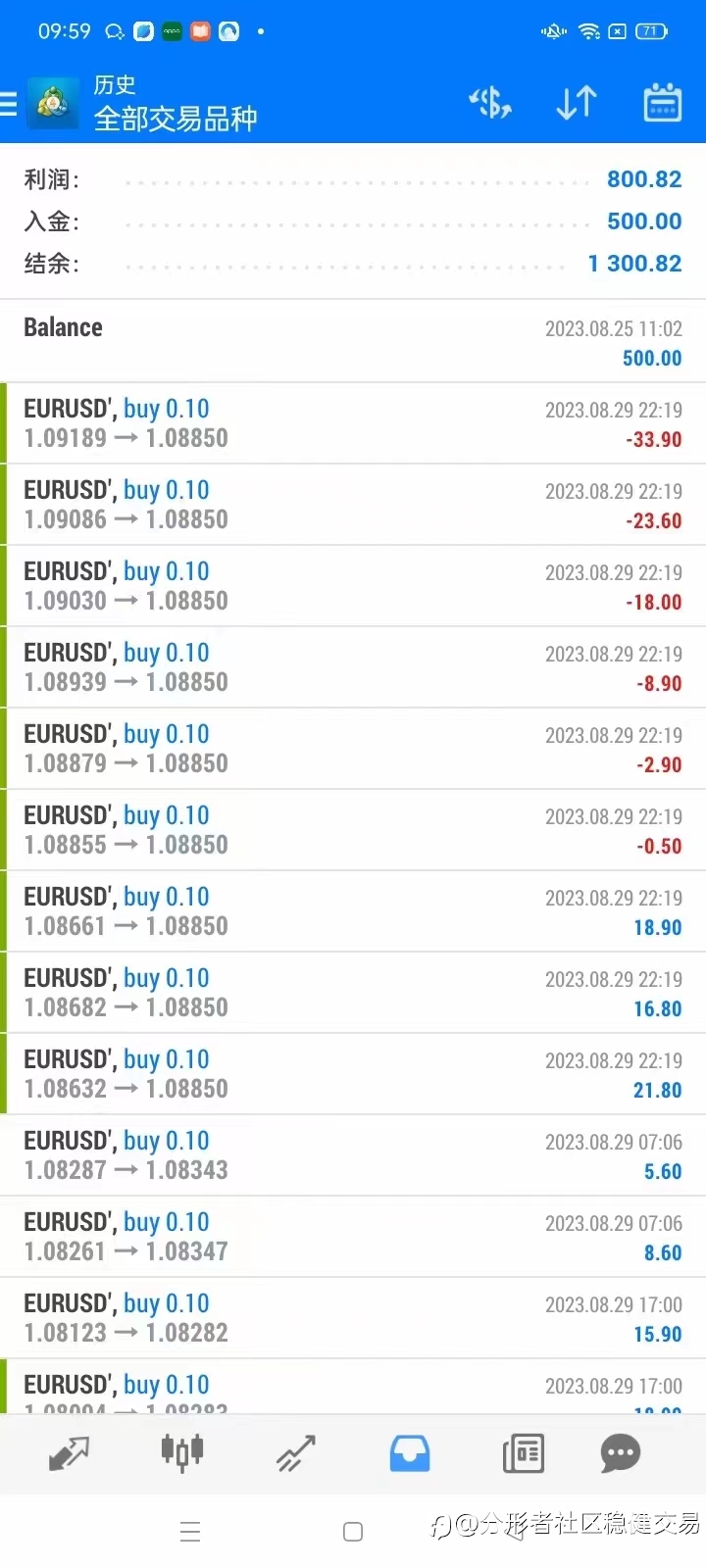Switch to the News tab
Image resolution: width=706 pixels, height=1568 pixels.
tap(524, 1453)
